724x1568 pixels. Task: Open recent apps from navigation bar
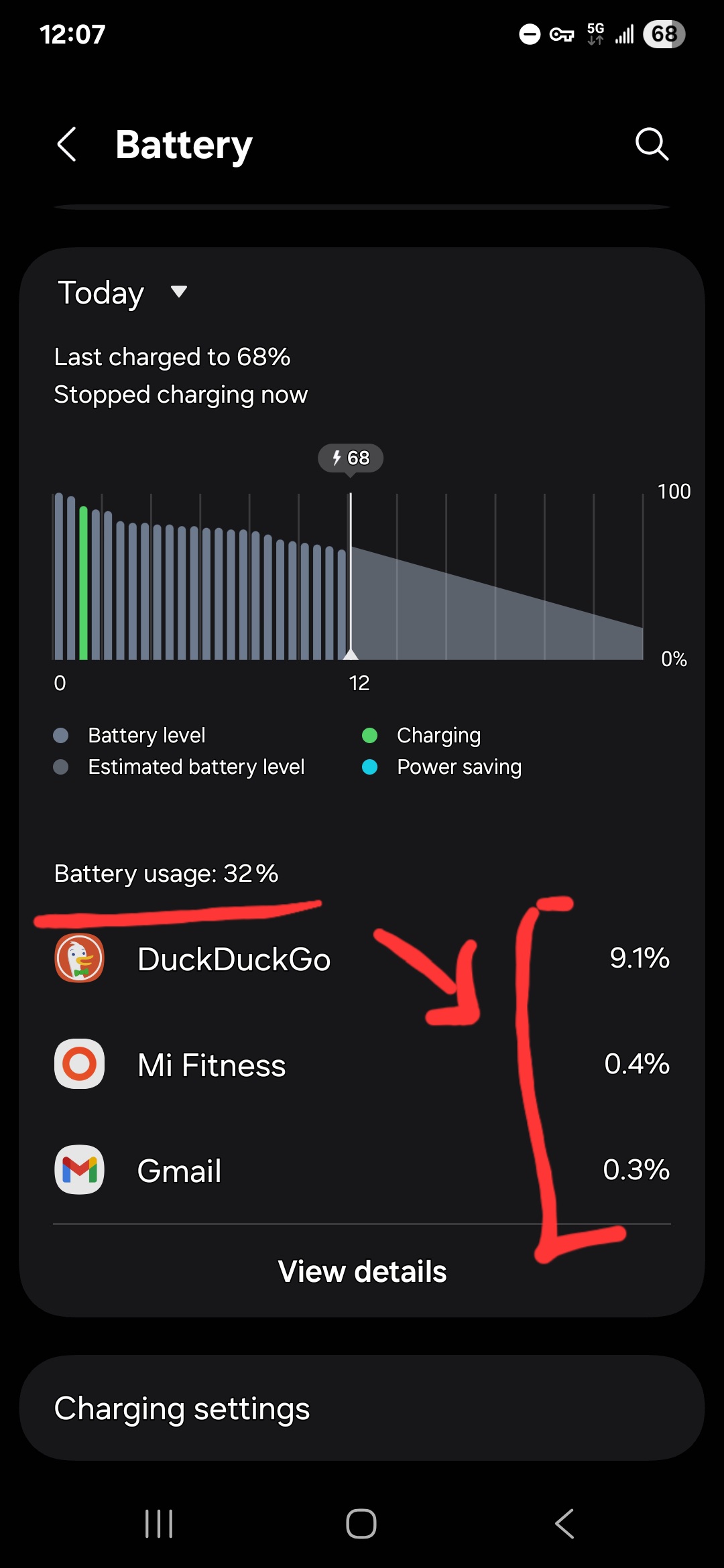click(159, 1523)
